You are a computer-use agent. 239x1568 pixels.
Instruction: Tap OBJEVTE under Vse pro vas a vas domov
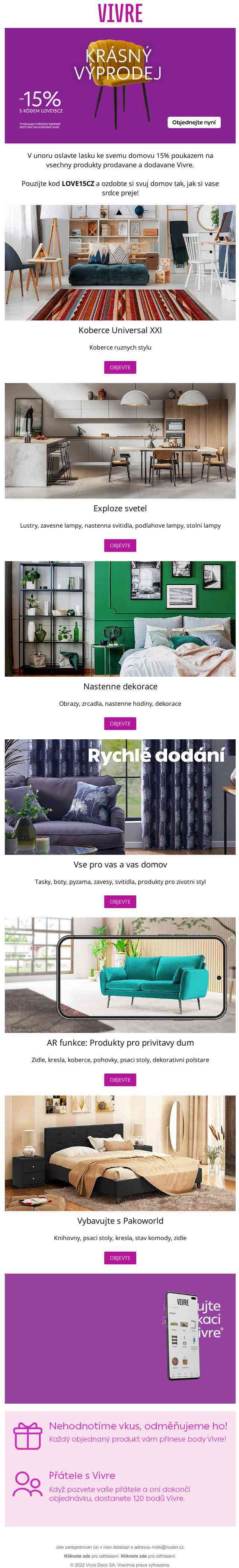click(x=120, y=901)
